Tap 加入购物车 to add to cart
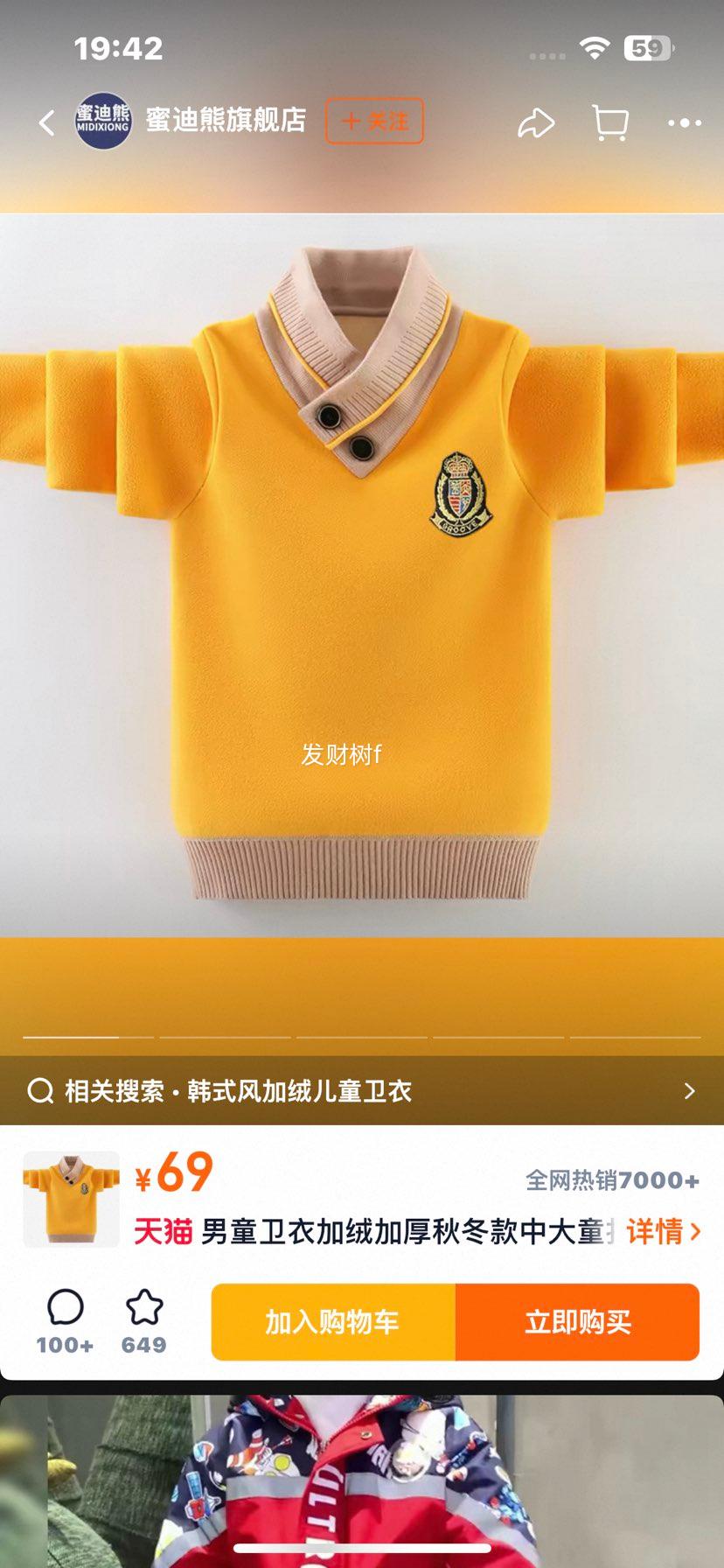 pyautogui.click(x=332, y=1323)
